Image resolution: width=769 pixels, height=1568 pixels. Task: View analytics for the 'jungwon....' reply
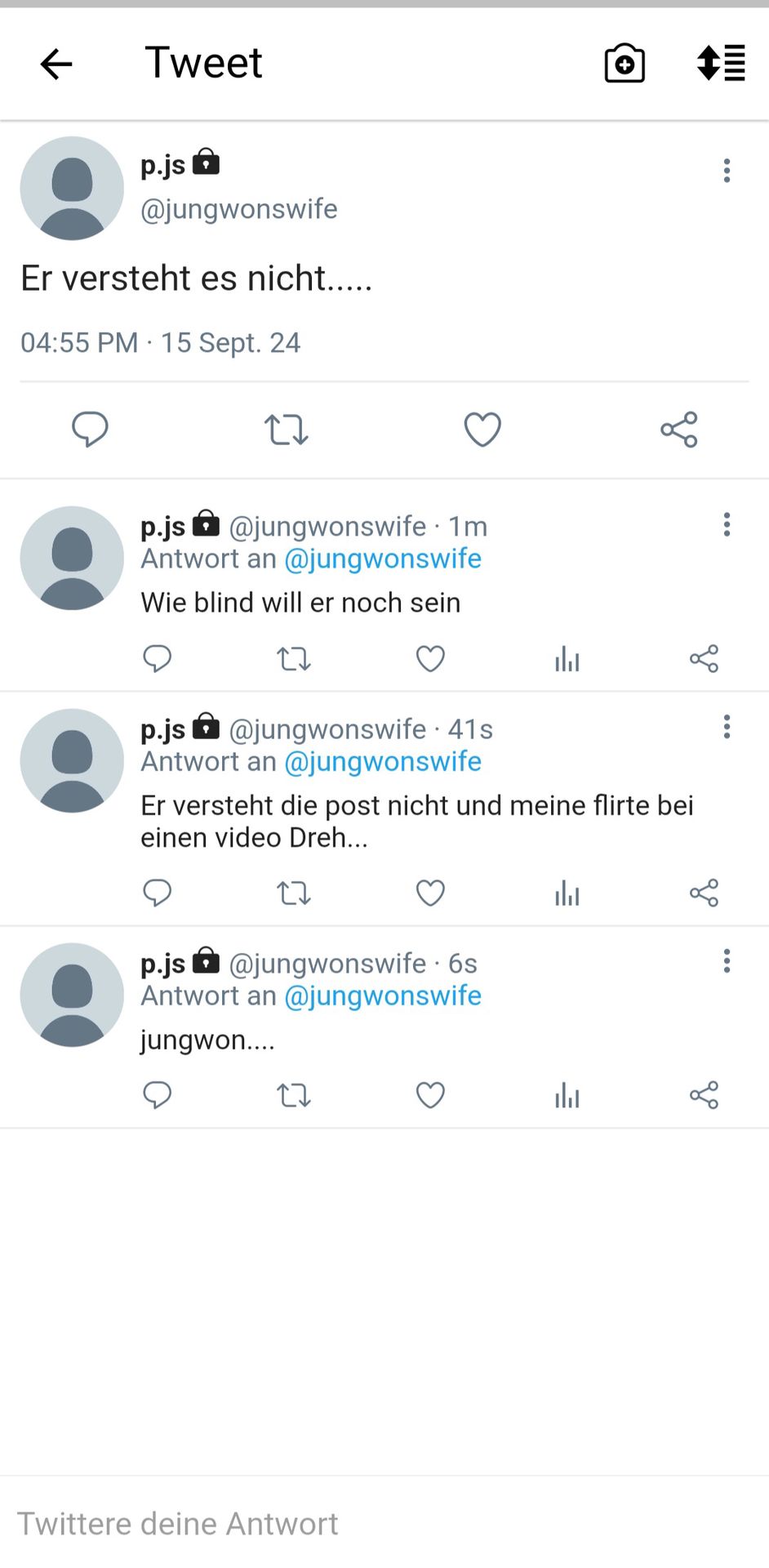pos(567,1094)
